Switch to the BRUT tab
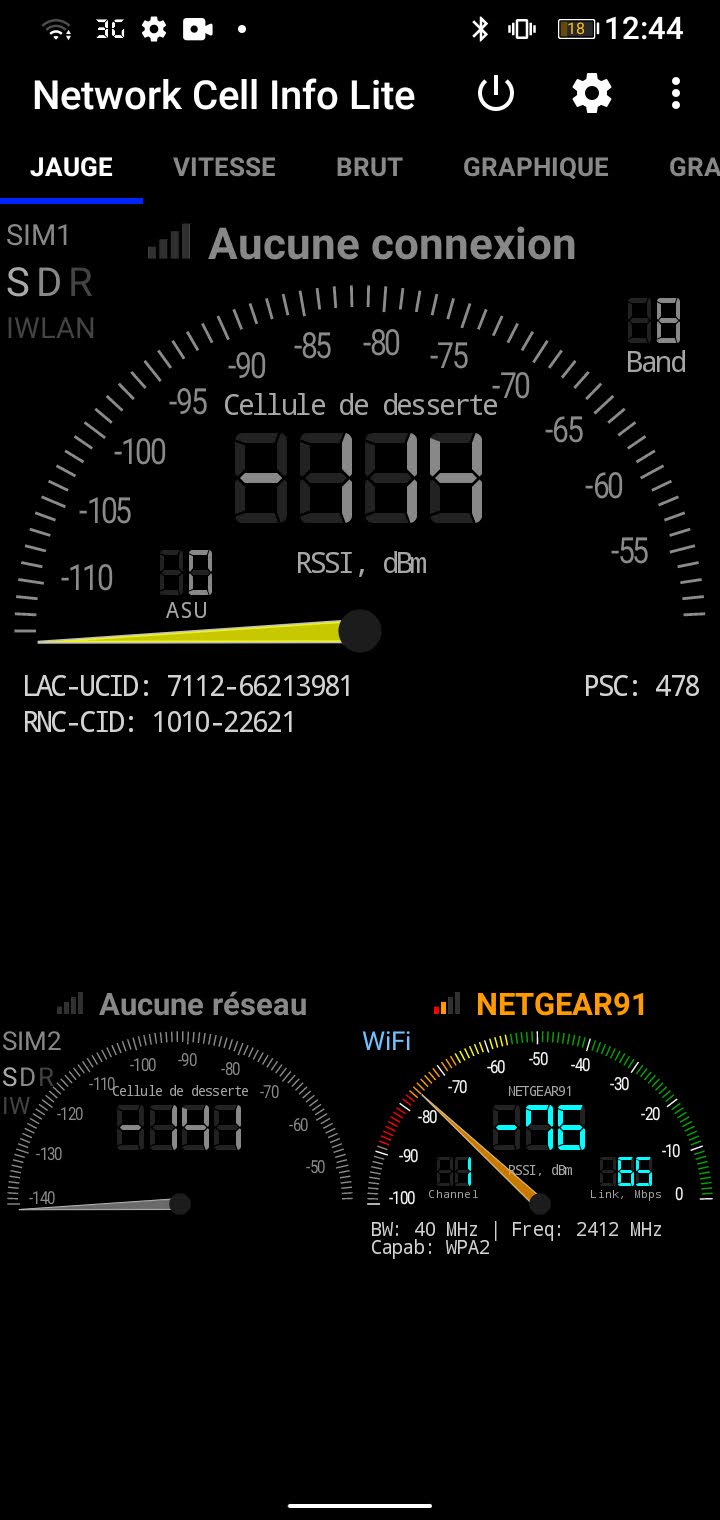 [x=369, y=167]
